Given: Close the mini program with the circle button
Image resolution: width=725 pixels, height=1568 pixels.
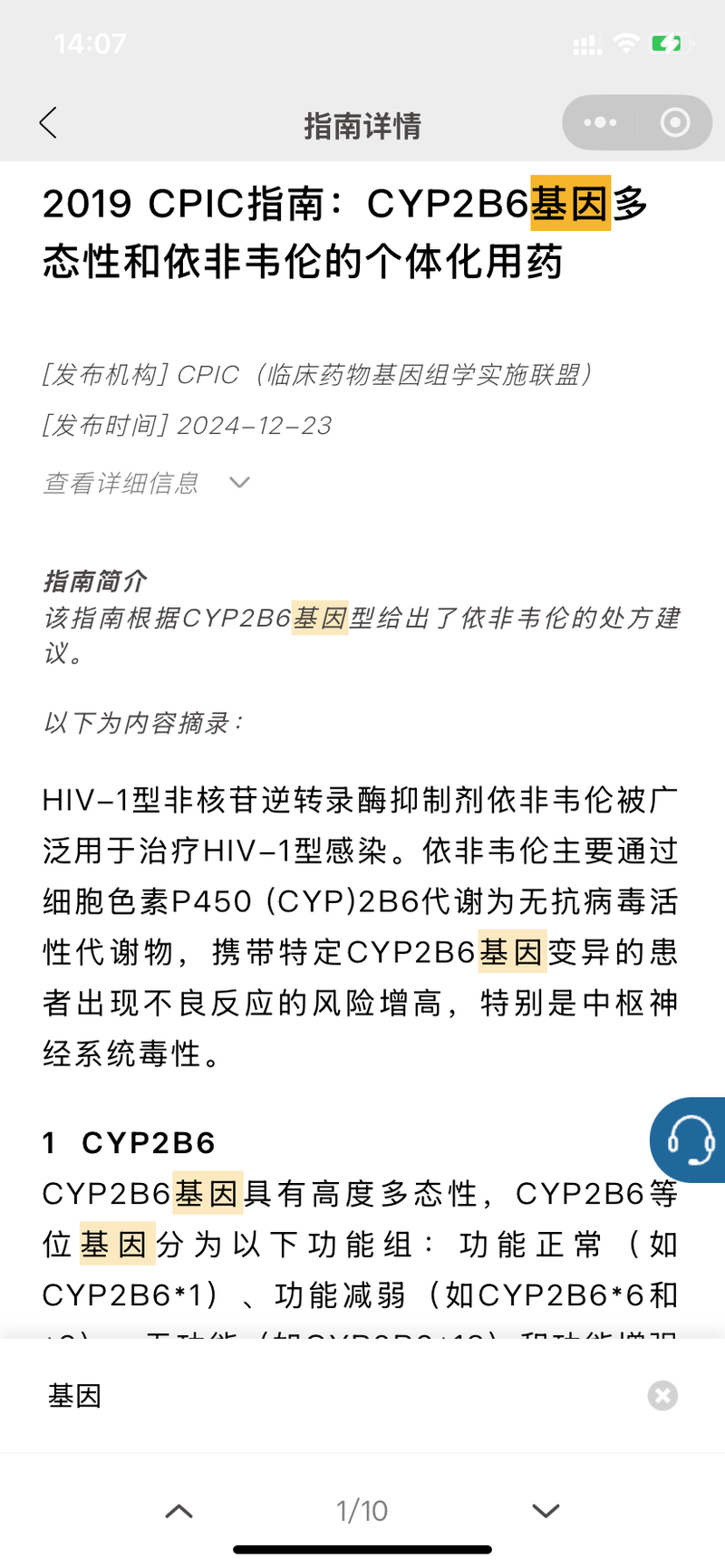Looking at the screenshot, I should tap(675, 123).
